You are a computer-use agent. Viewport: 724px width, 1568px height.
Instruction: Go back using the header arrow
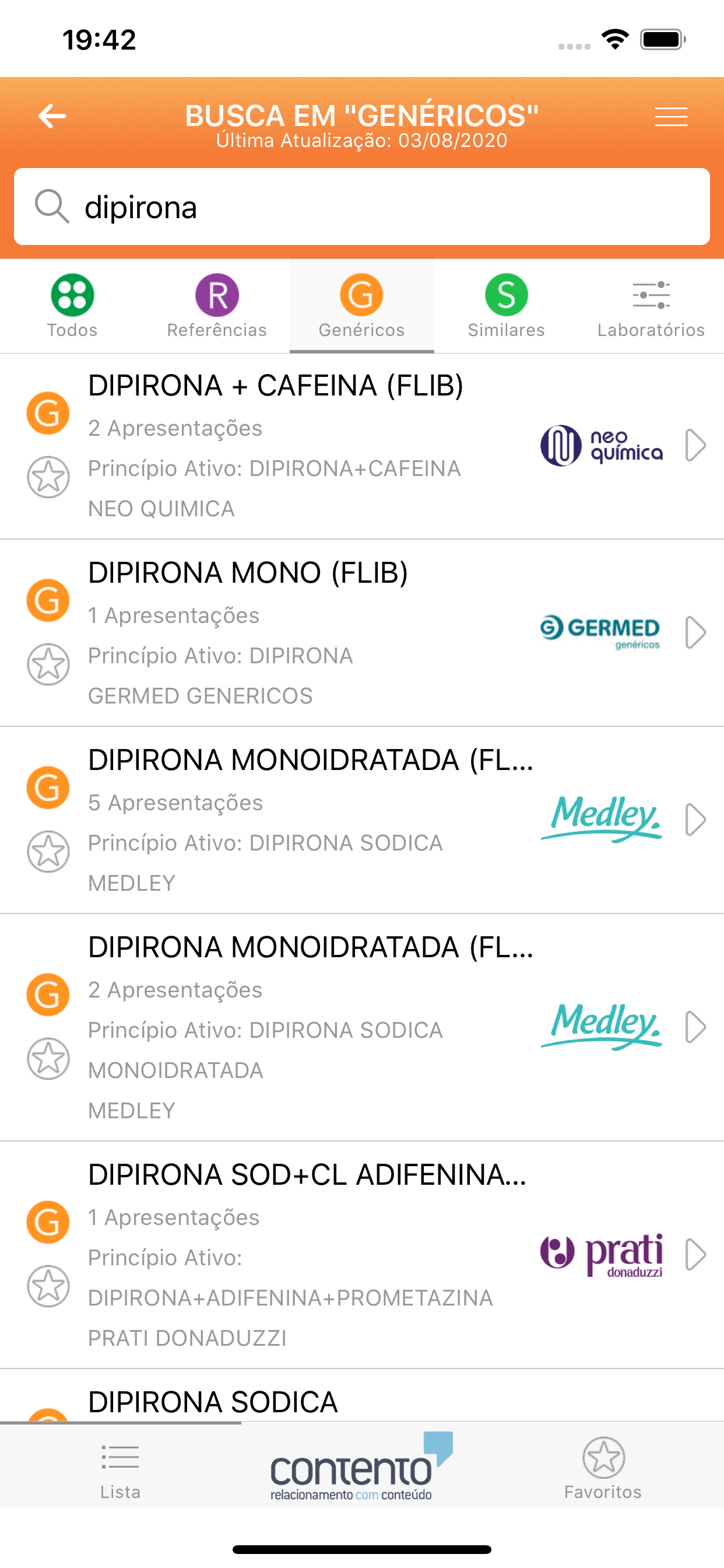[52, 116]
